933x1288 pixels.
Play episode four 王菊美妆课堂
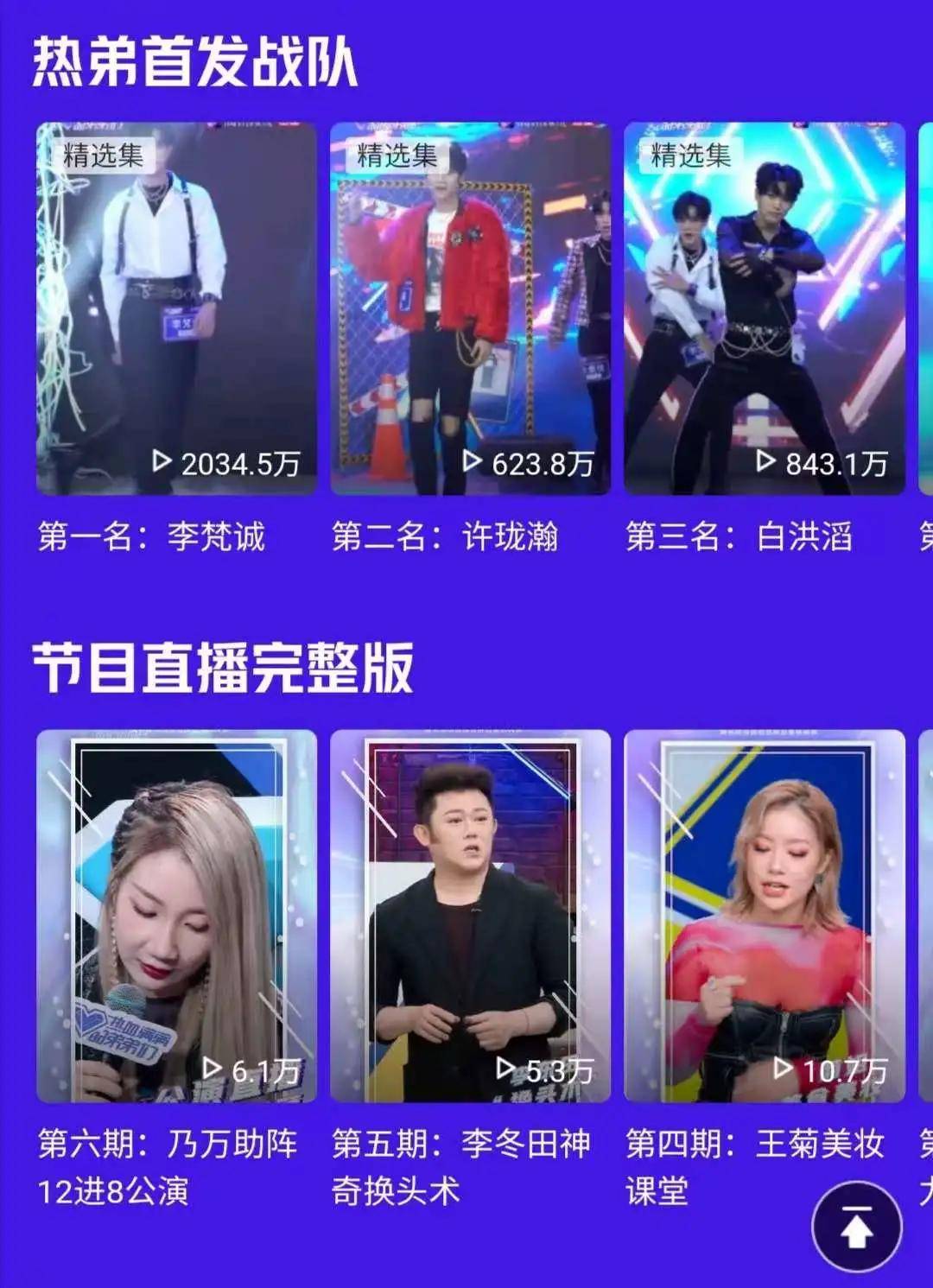[x=764, y=916]
